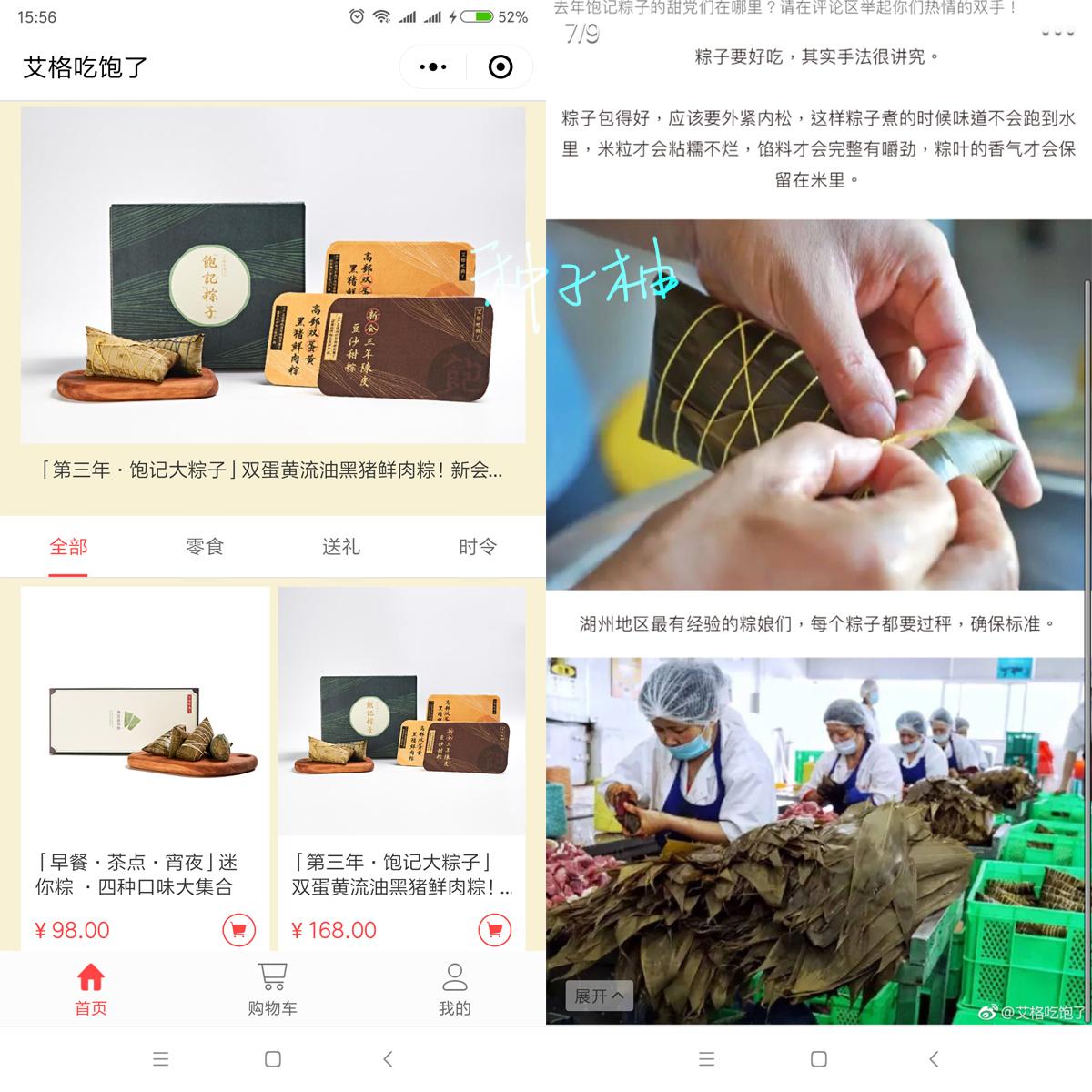Open the image viewer's three-dot menu
The image size is (1092, 1092).
[x=1057, y=34]
